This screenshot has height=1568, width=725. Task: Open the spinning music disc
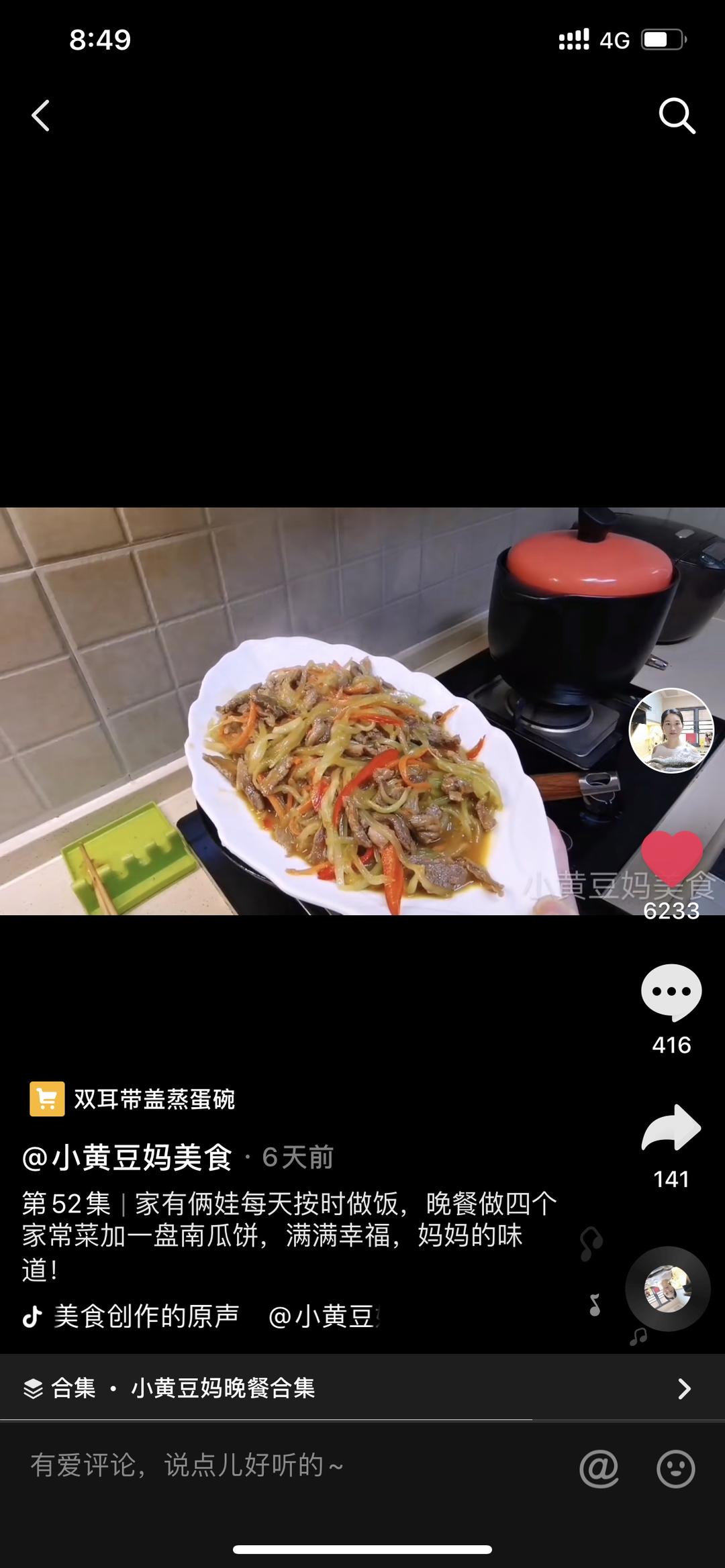click(x=668, y=1289)
